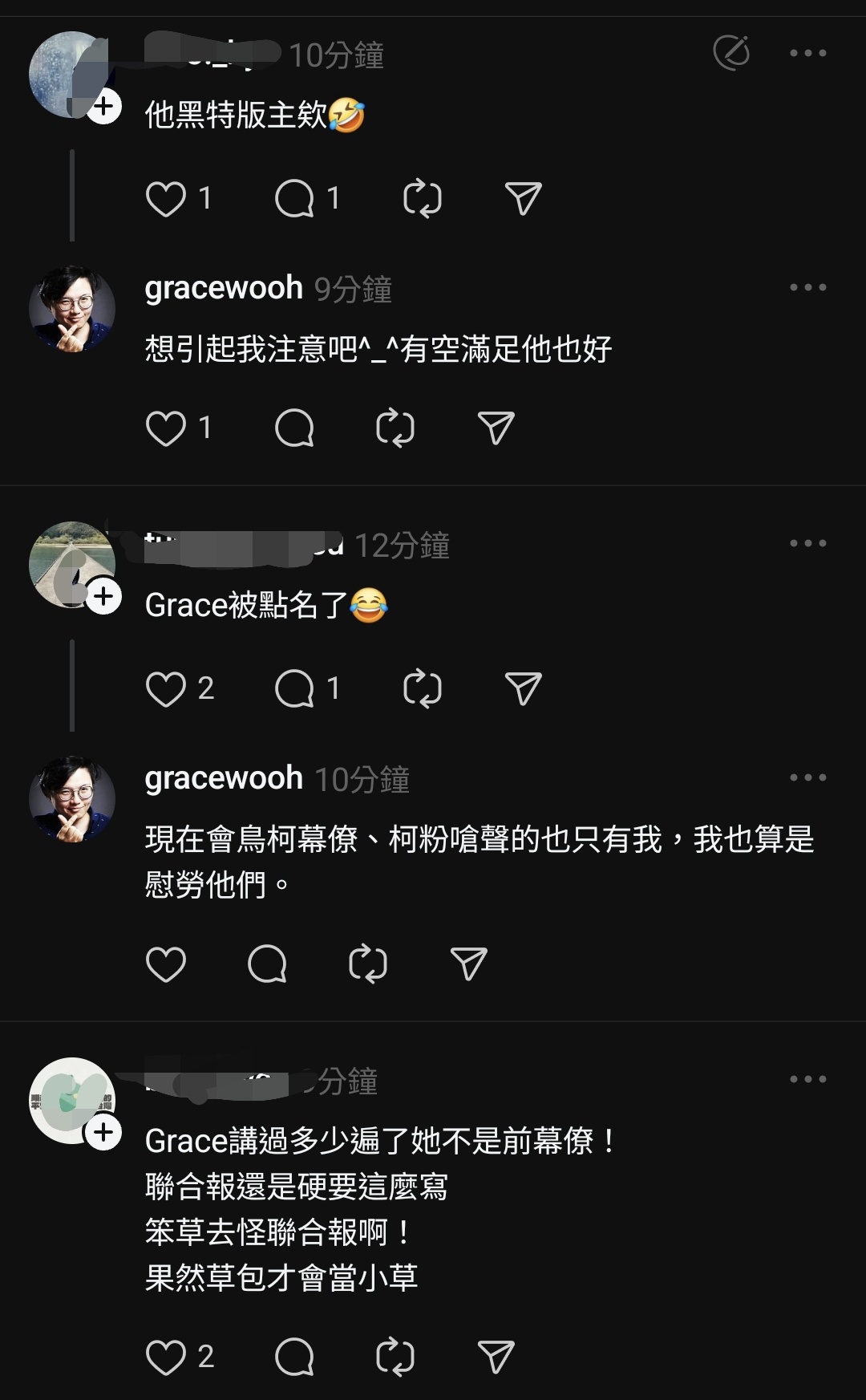Repost the comment 他黑特版主欸
The image size is (866, 1400).
pos(422,199)
